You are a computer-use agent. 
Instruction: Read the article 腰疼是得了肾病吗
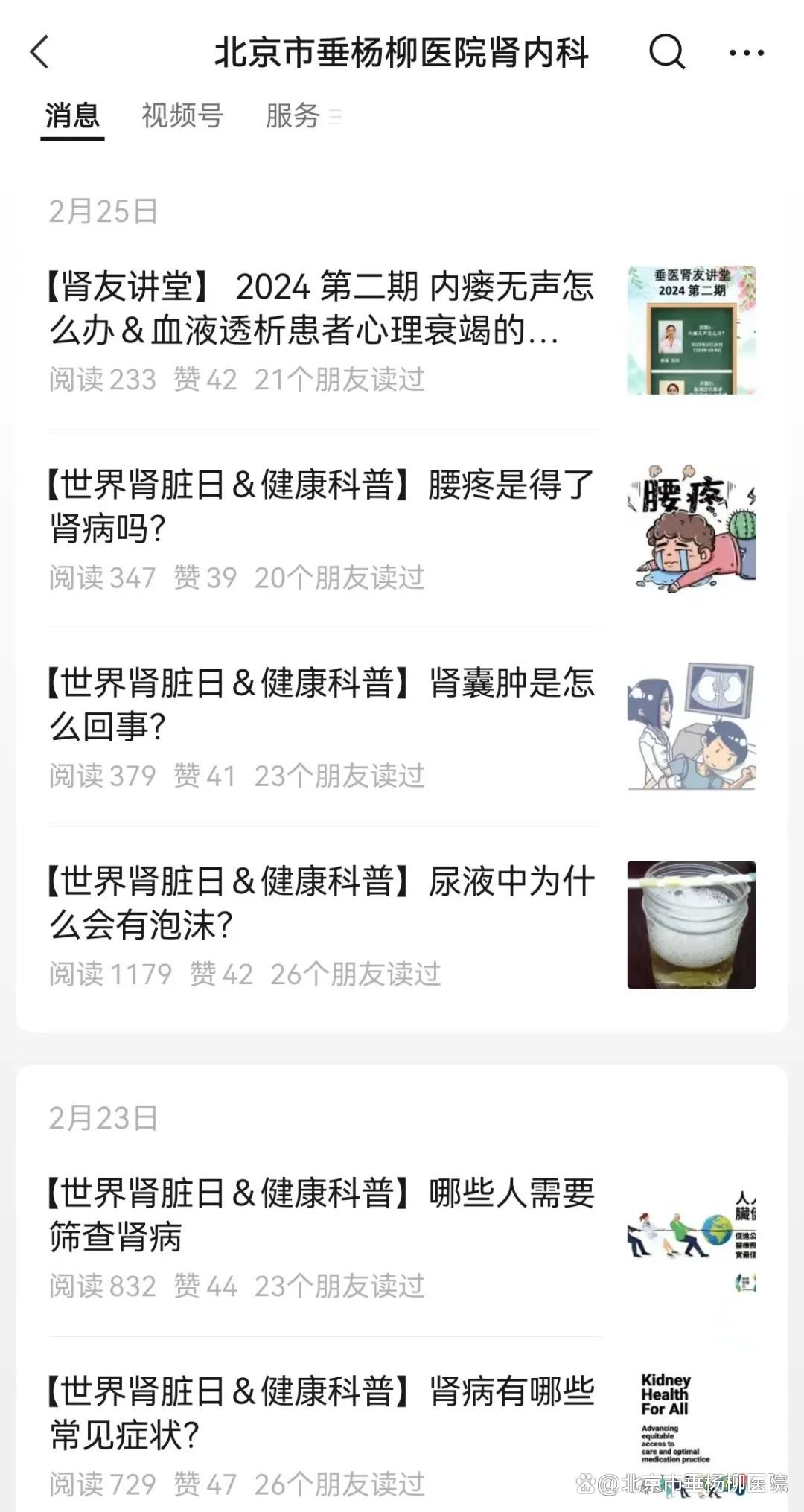tap(322, 506)
